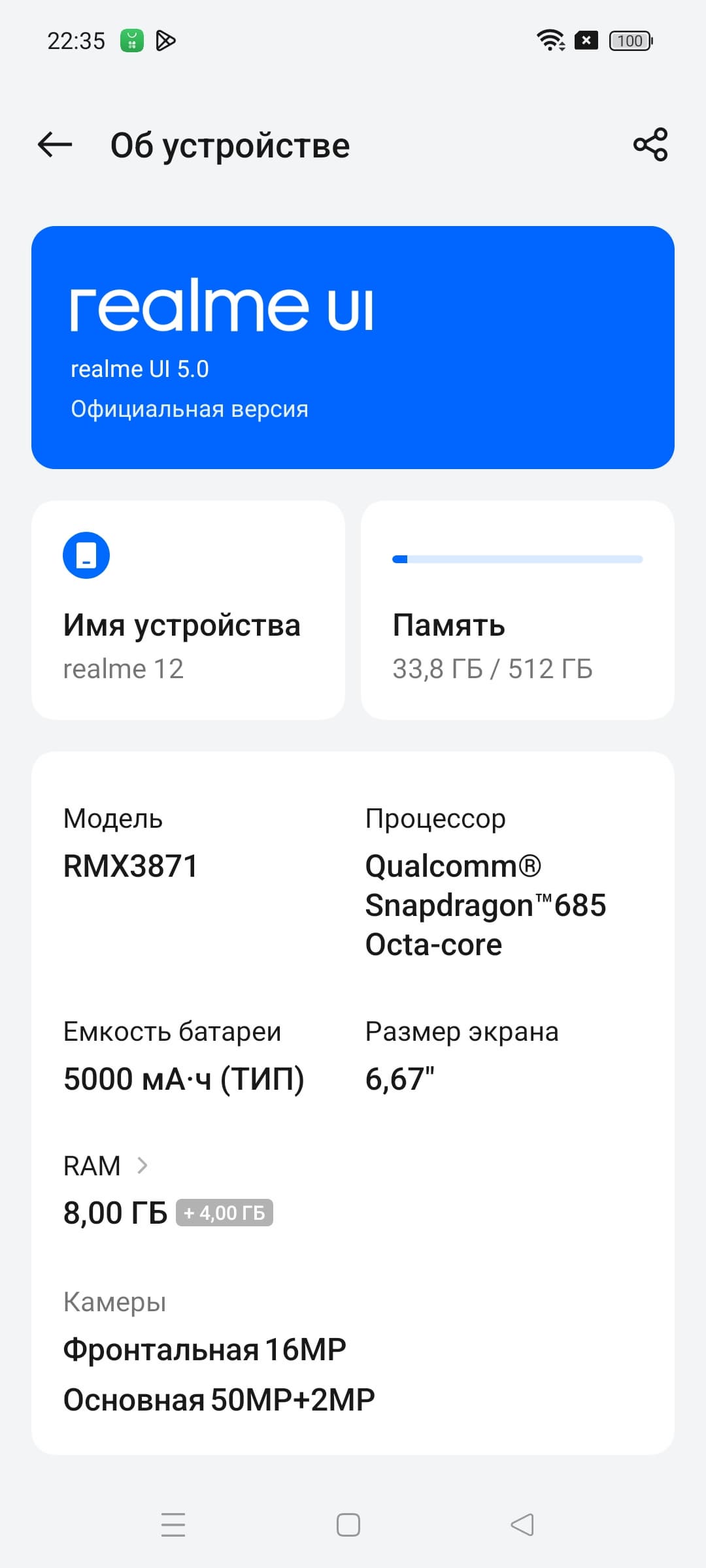706x1568 pixels.
Task: Tap the system home button
Action: (348, 1525)
